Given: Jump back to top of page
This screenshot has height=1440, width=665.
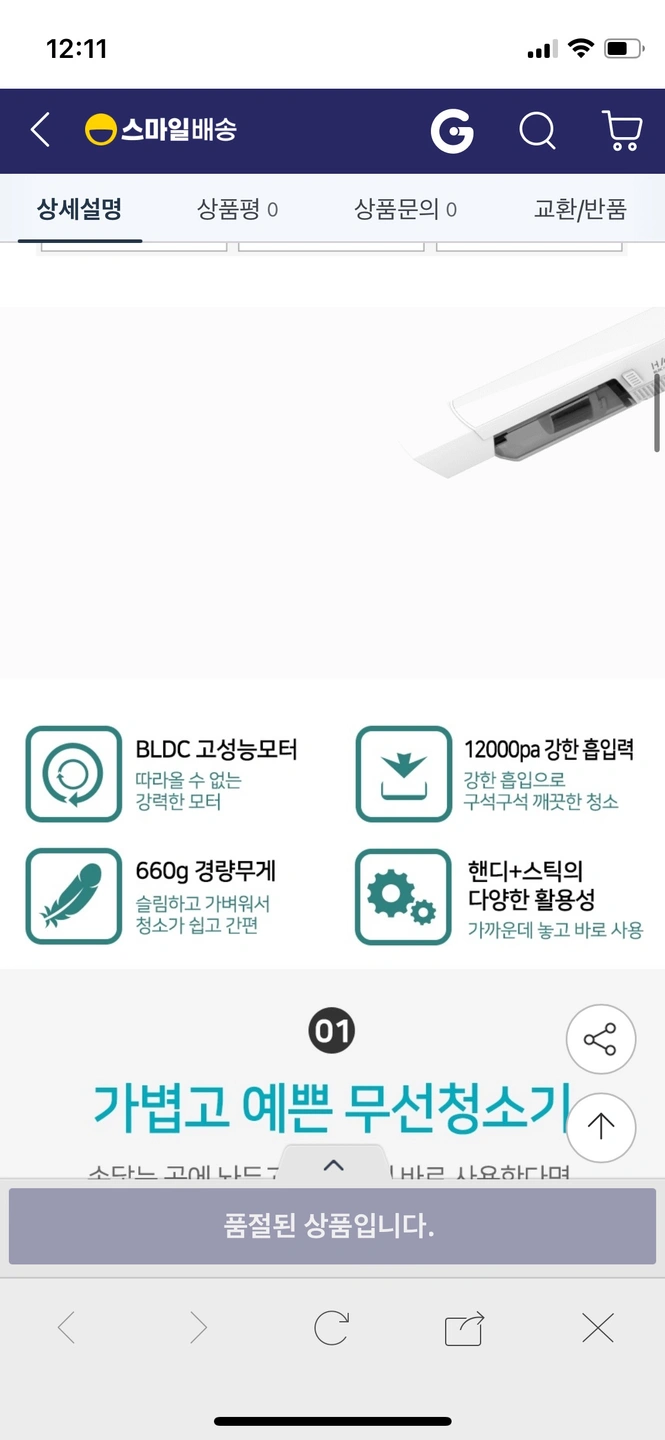Looking at the screenshot, I should point(600,1127).
